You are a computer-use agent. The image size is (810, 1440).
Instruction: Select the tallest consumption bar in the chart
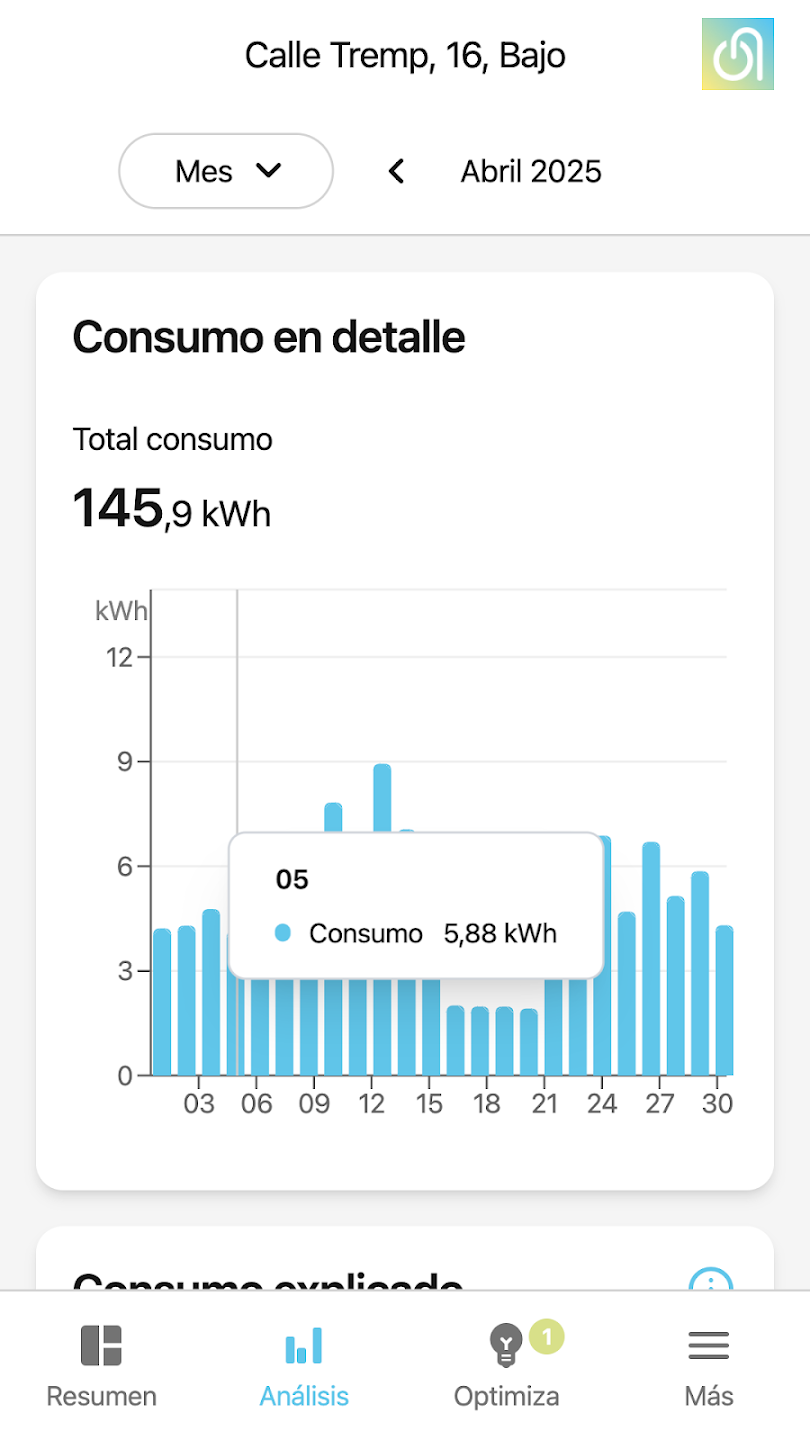pos(382,800)
